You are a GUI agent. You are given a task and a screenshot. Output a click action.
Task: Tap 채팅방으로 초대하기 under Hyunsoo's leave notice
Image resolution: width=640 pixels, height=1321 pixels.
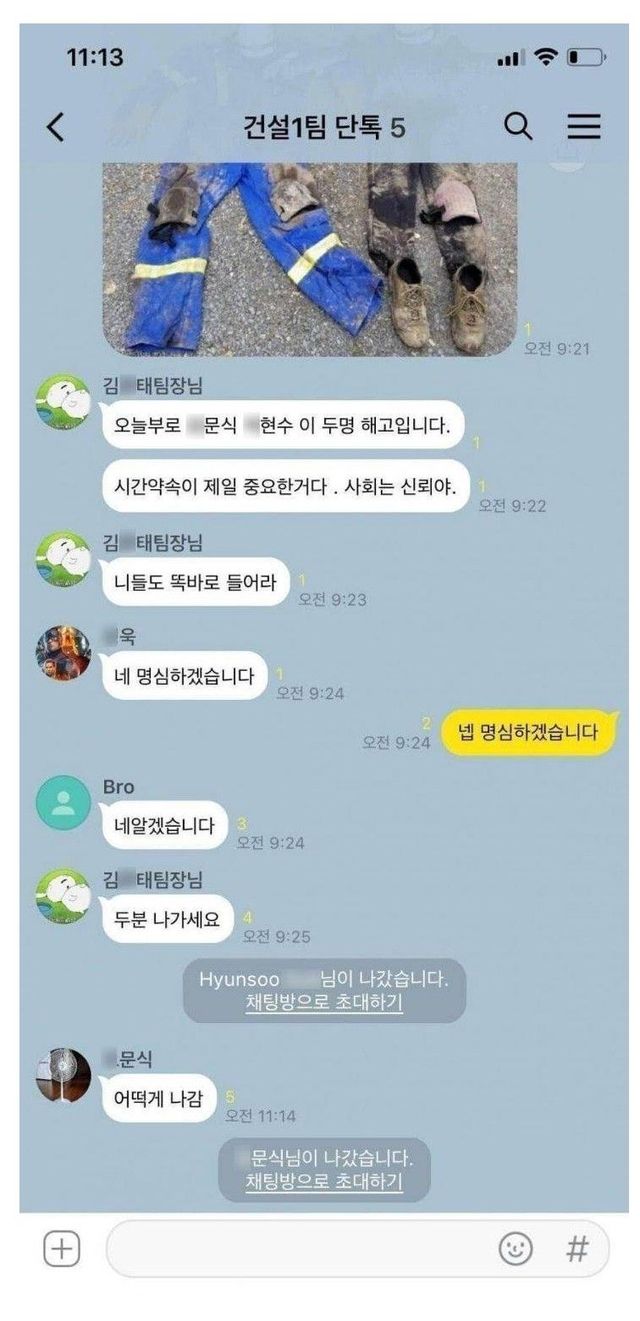(324, 1003)
